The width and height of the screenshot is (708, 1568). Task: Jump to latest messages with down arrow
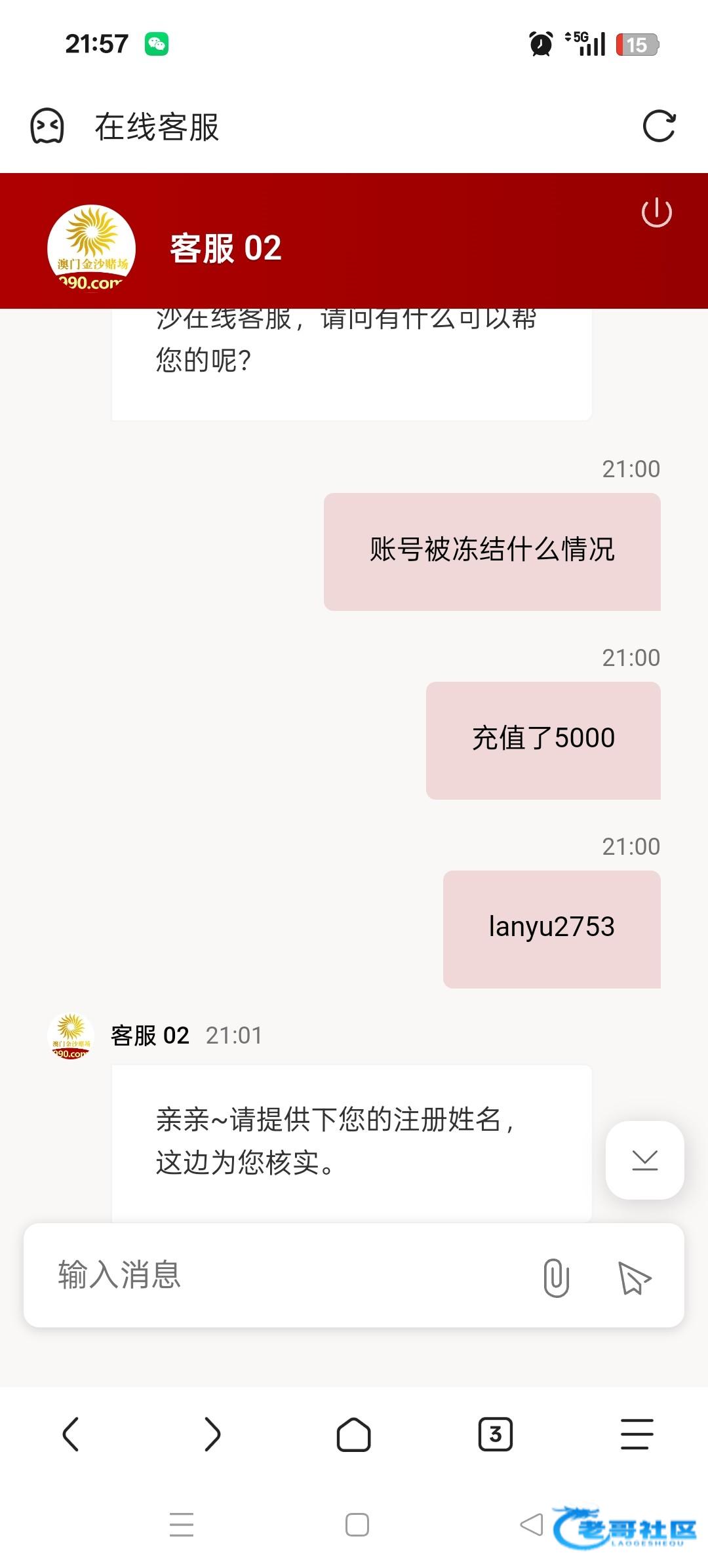(x=644, y=1160)
